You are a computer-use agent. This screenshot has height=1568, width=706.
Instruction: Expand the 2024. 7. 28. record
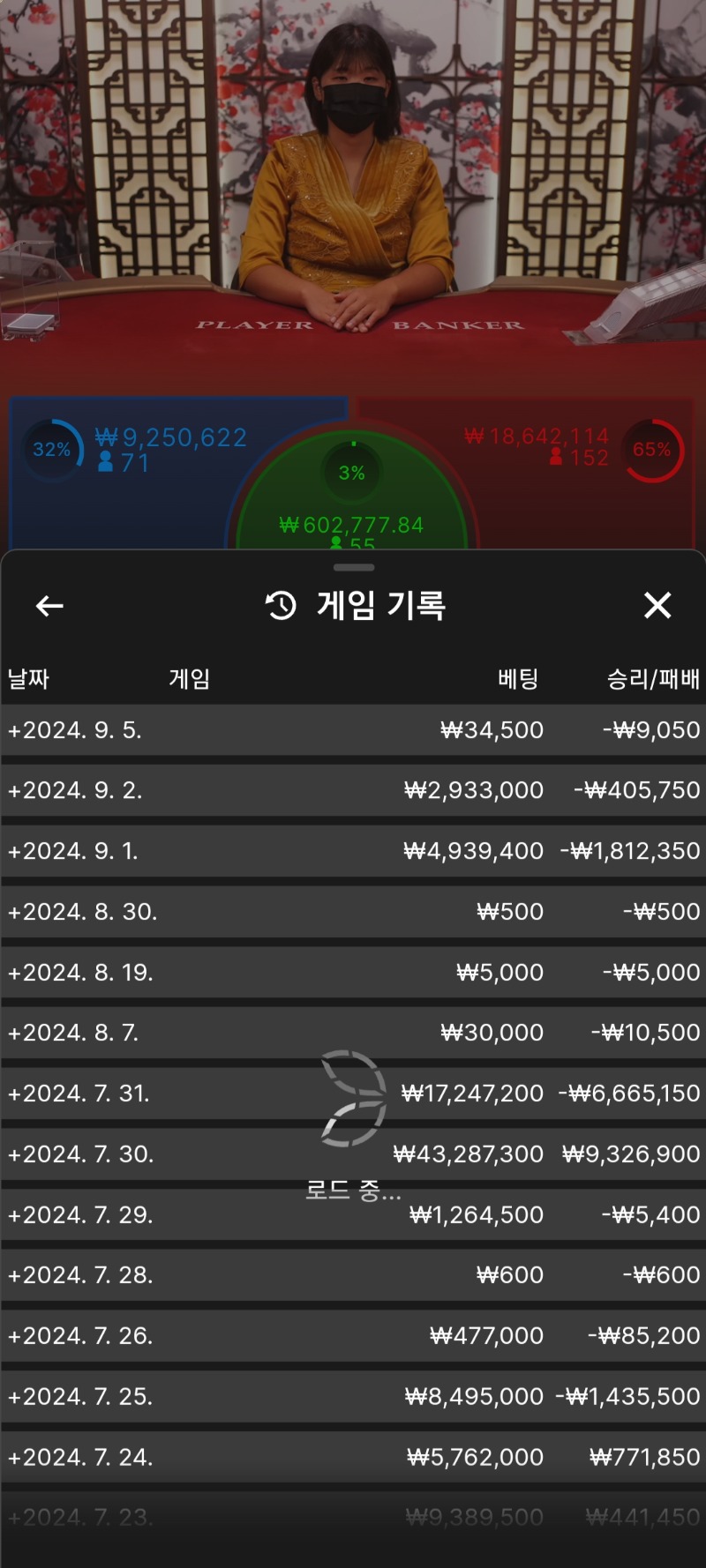pos(353,1275)
